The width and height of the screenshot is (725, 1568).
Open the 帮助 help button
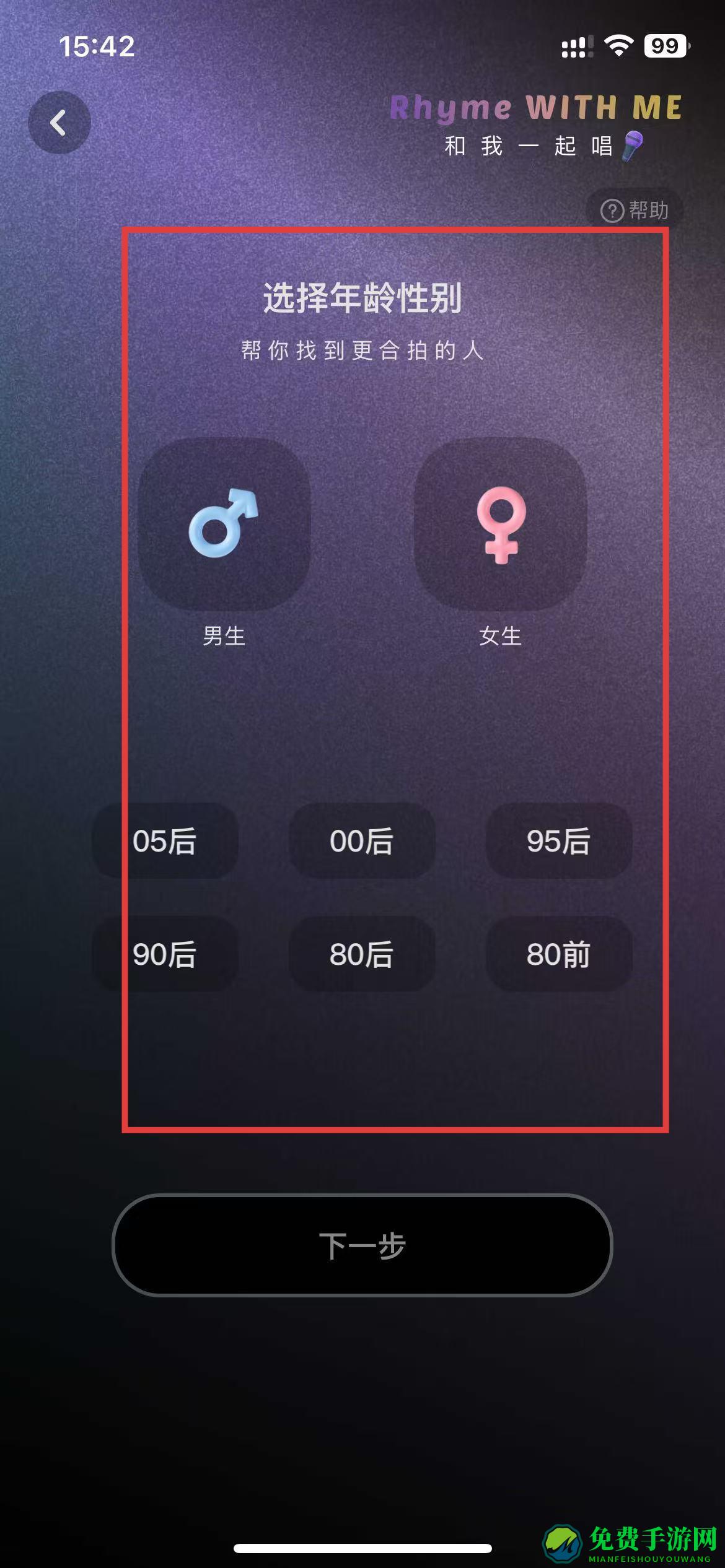pos(635,211)
